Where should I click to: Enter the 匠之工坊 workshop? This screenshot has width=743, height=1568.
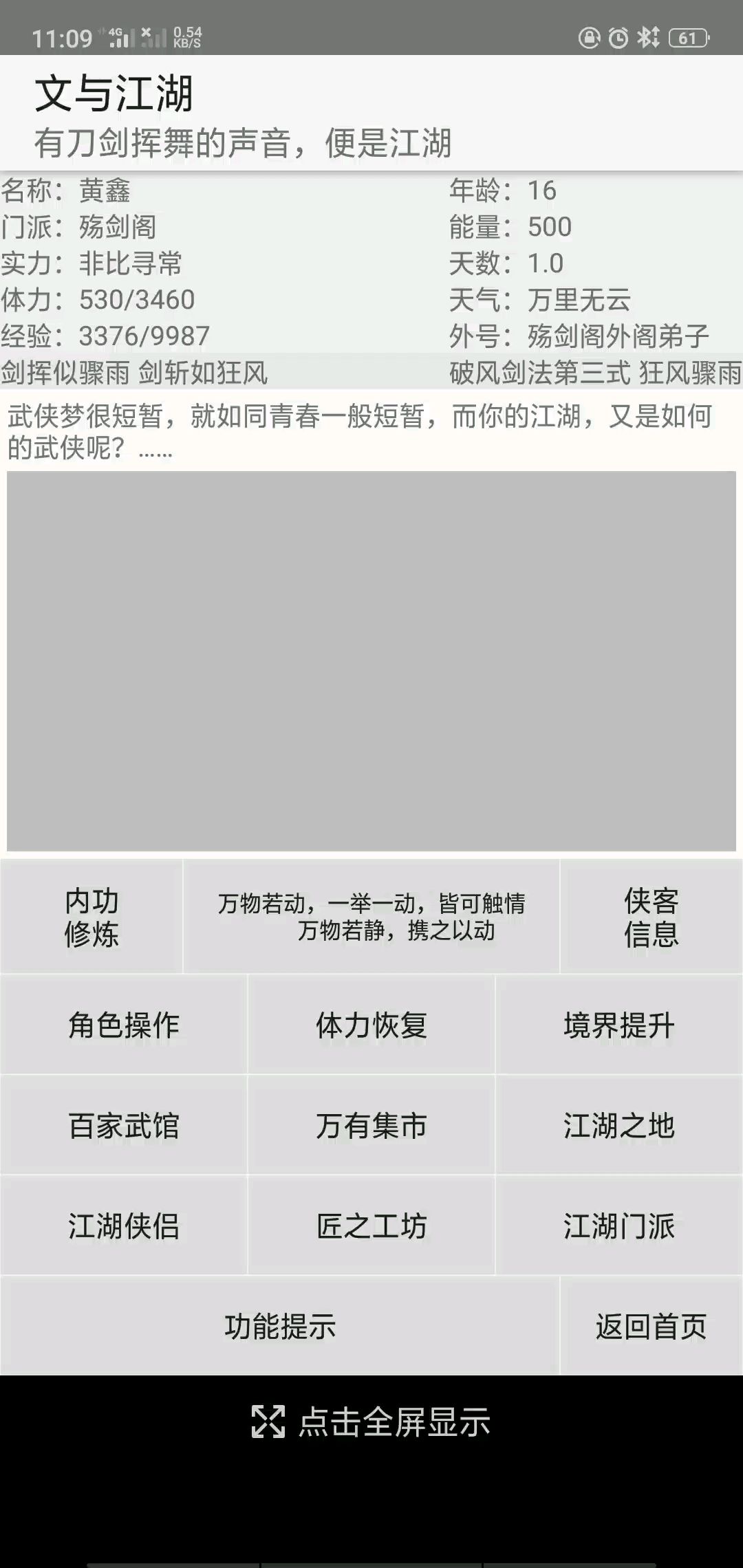pyautogui.click(x=371, y=1226)
